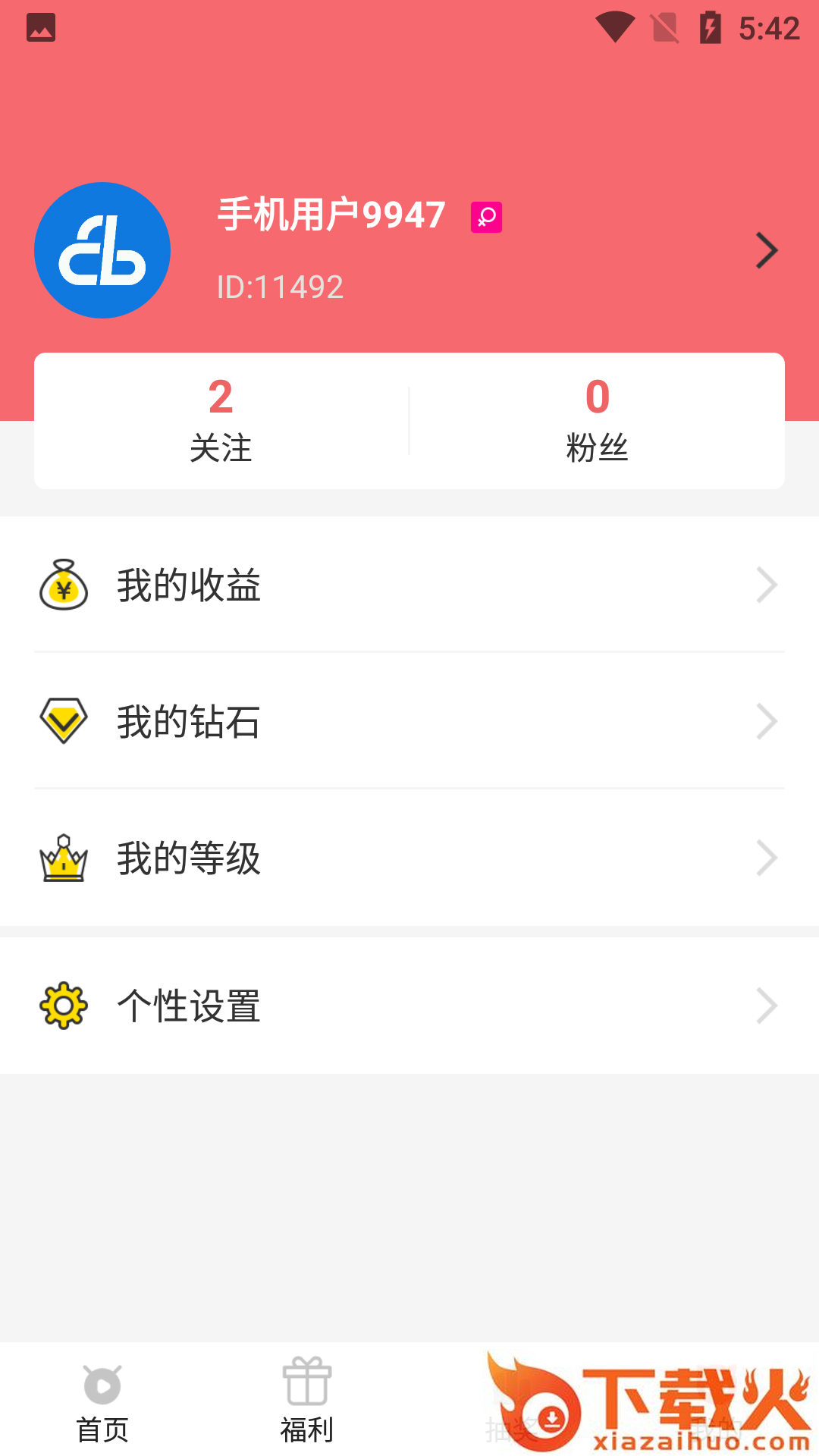The height and width of the screenshot is (1456, 819).
Task: Open the blue profile avatar
Action: (x=102, y=250)
